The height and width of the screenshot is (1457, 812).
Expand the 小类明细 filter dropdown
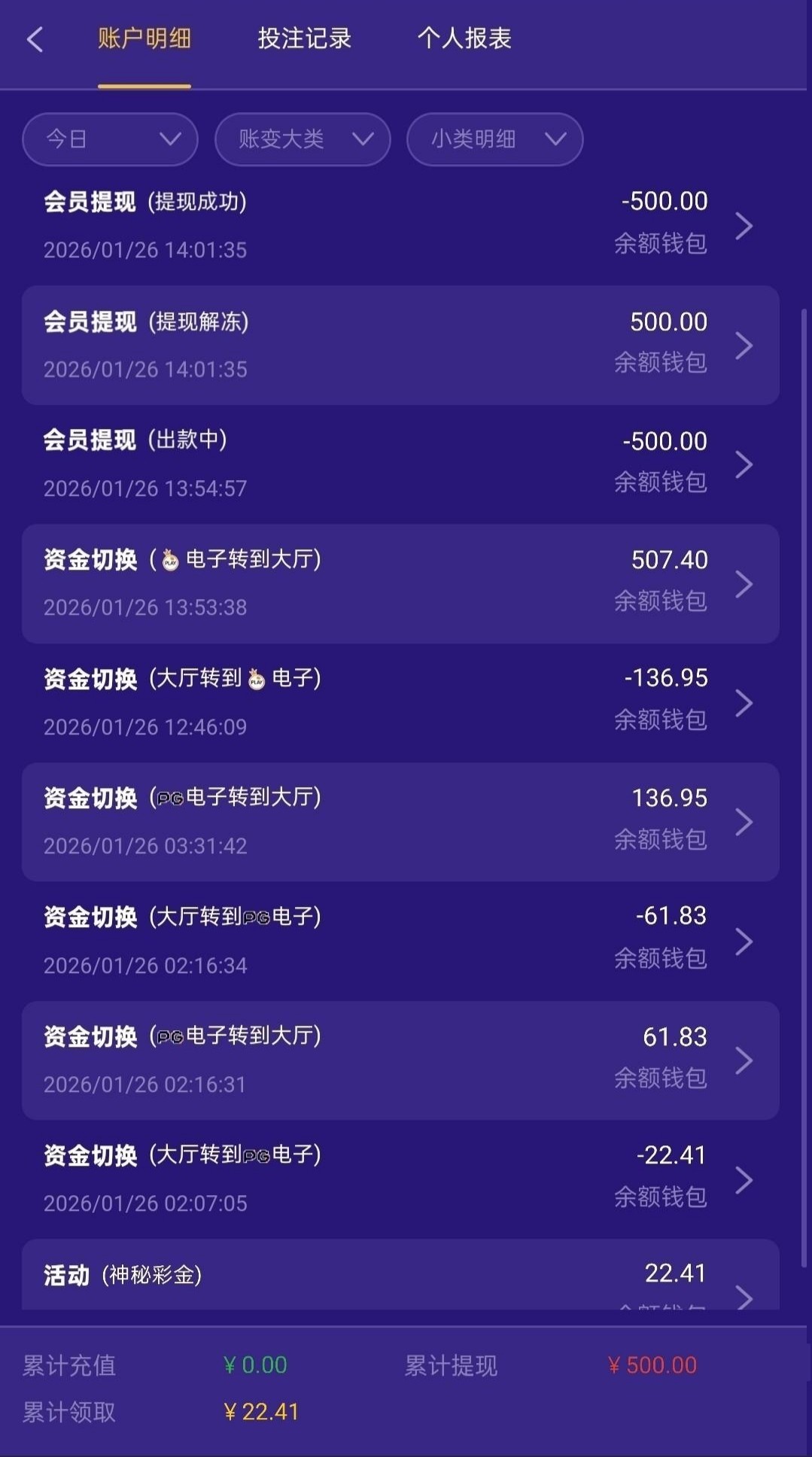click(494, 139)
